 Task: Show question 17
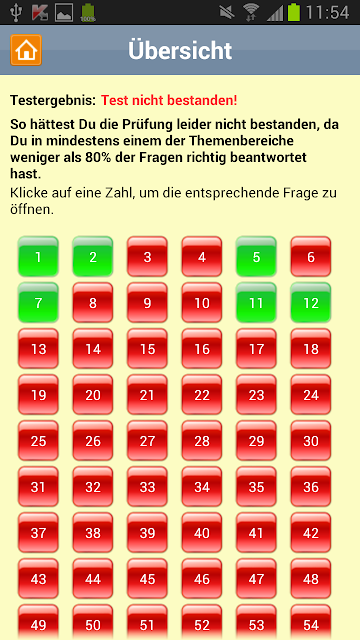[256, 349]
